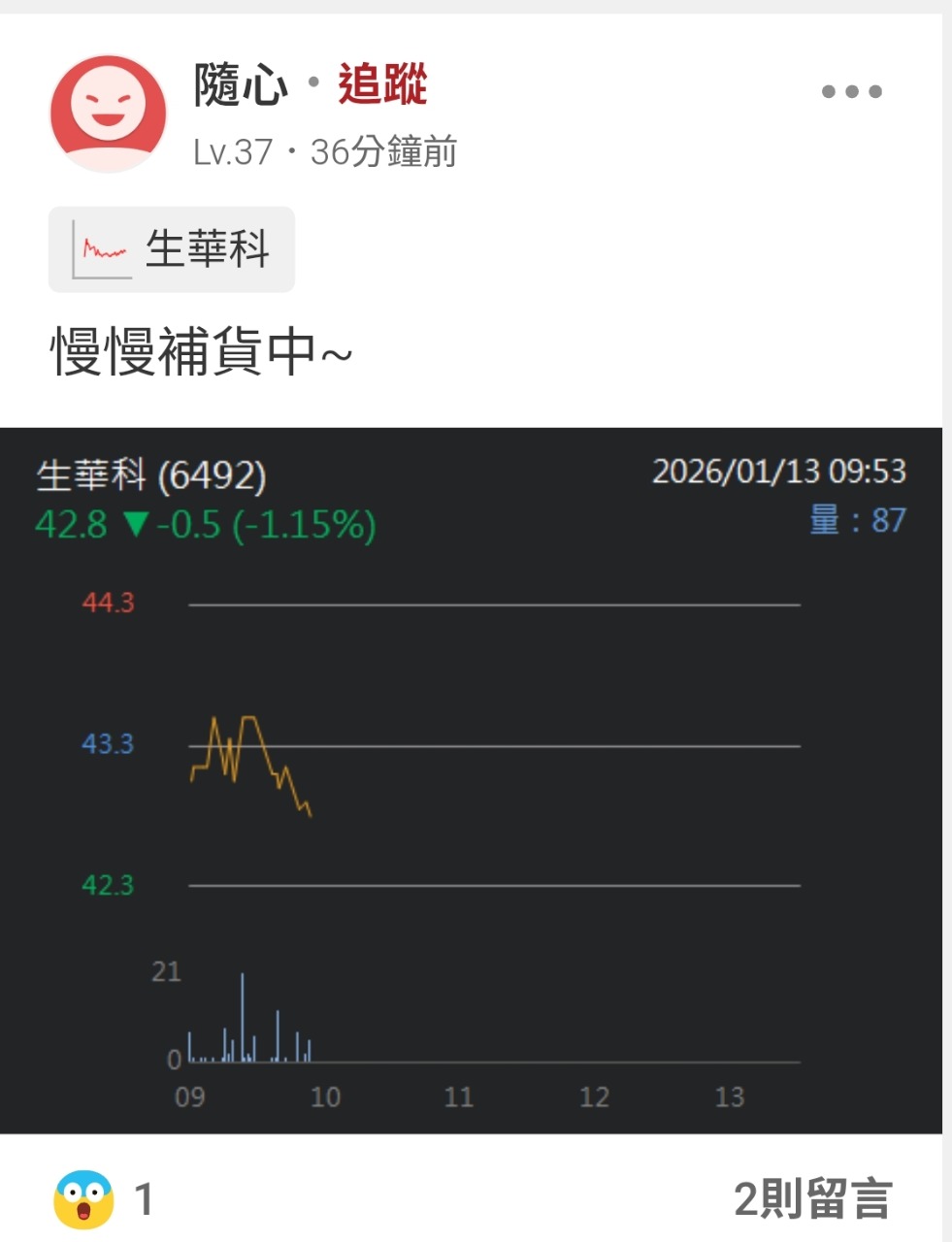This screenshot has width=952, height=1242.
Task: Open the shocked emoji reaction
Action: (84, 1199)
